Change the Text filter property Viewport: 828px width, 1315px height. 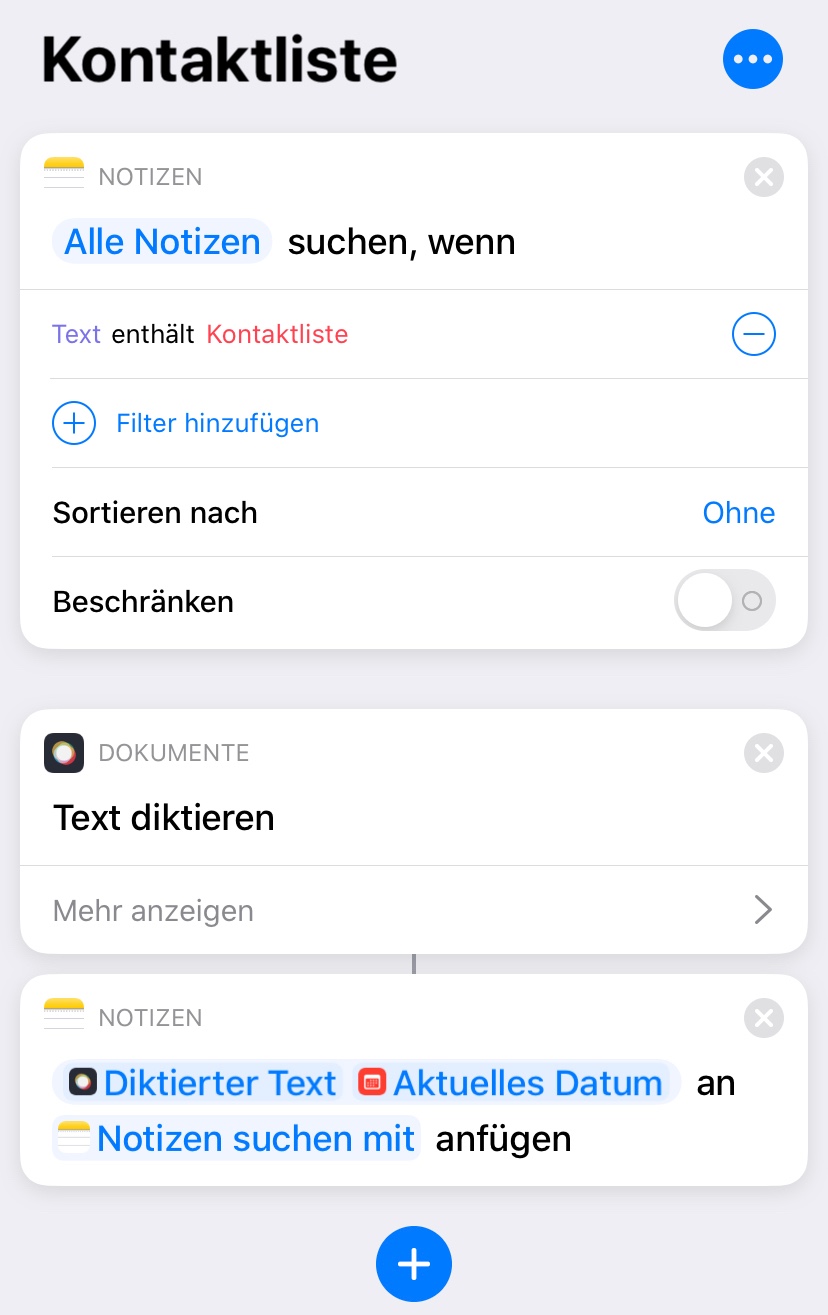(x=76, y=334)
